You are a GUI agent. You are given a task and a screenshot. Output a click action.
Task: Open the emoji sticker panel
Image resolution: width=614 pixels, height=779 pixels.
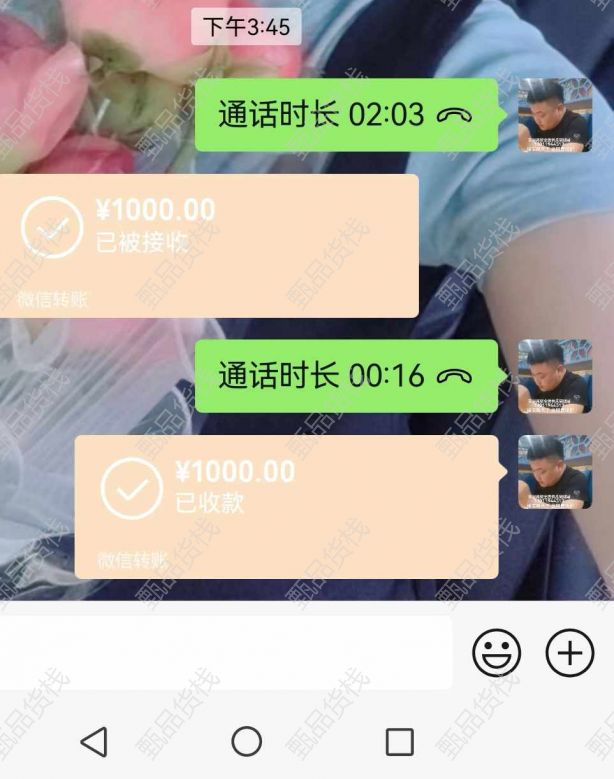[497, 654]
